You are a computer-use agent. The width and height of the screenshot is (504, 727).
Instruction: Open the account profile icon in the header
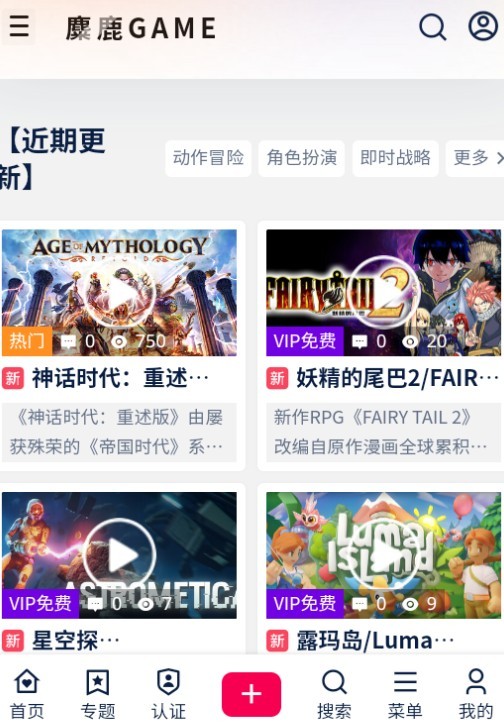tap(483, 26)
